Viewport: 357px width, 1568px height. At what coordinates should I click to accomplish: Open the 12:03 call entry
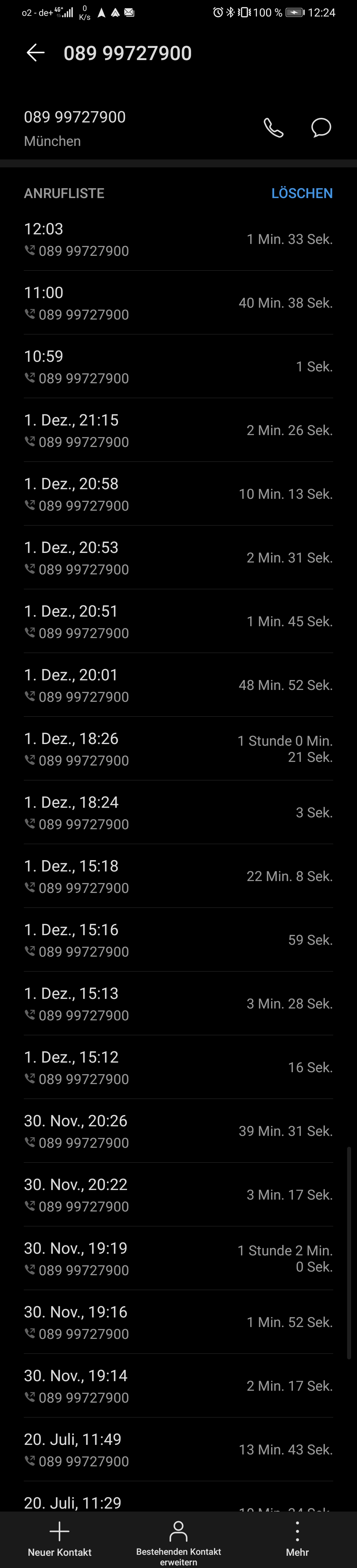coord(178,239)
